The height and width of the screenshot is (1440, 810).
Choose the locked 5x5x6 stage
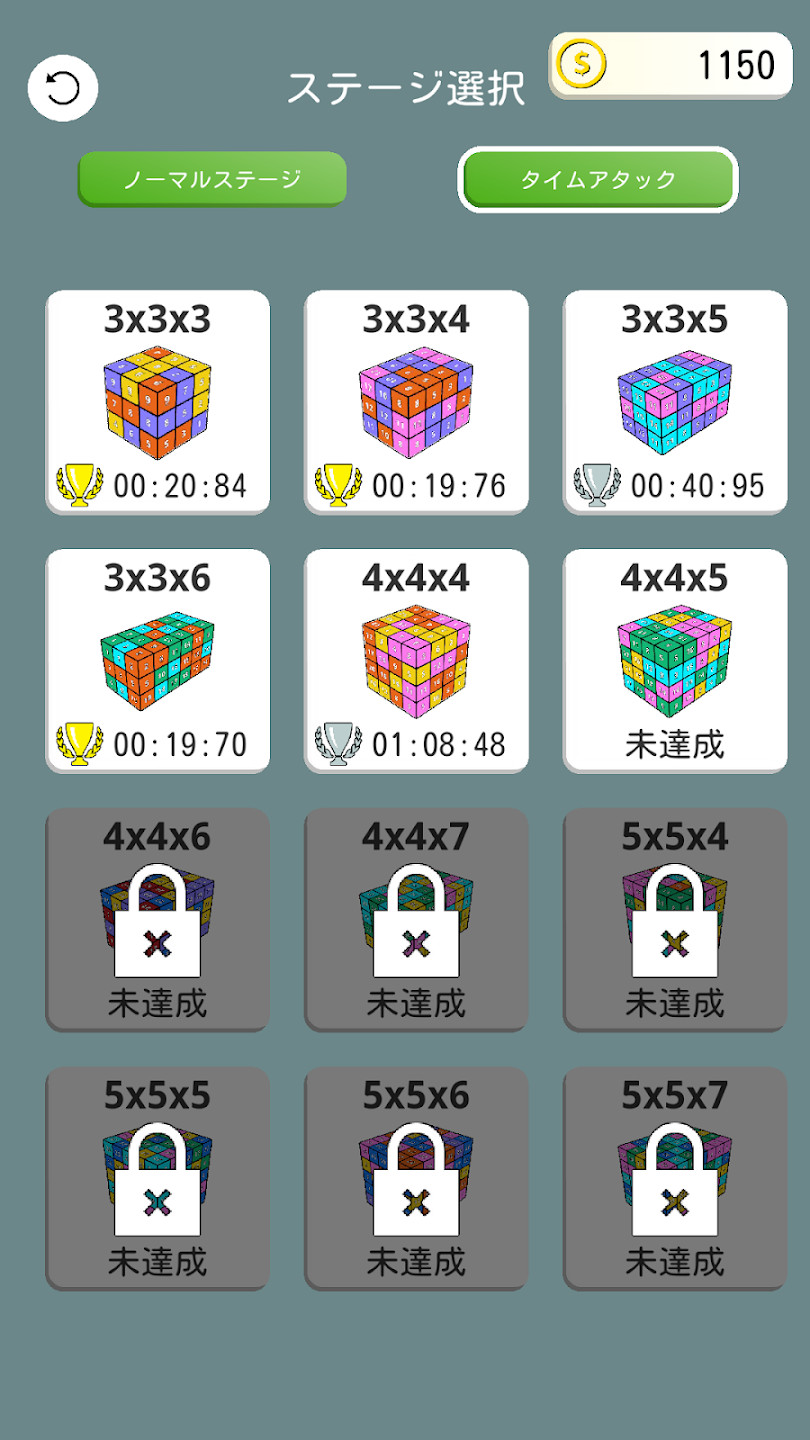[x=416, y=1178]
